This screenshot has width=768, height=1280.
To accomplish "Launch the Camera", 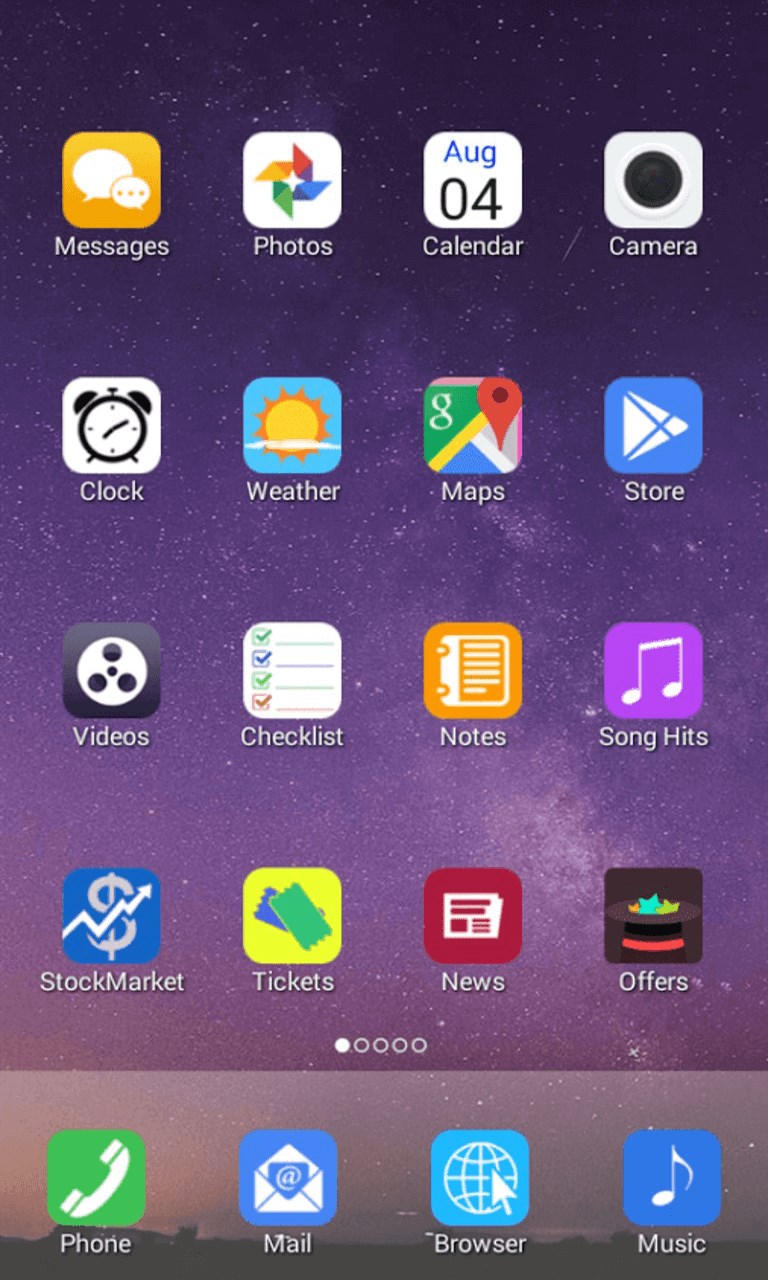I will (653, 180).
